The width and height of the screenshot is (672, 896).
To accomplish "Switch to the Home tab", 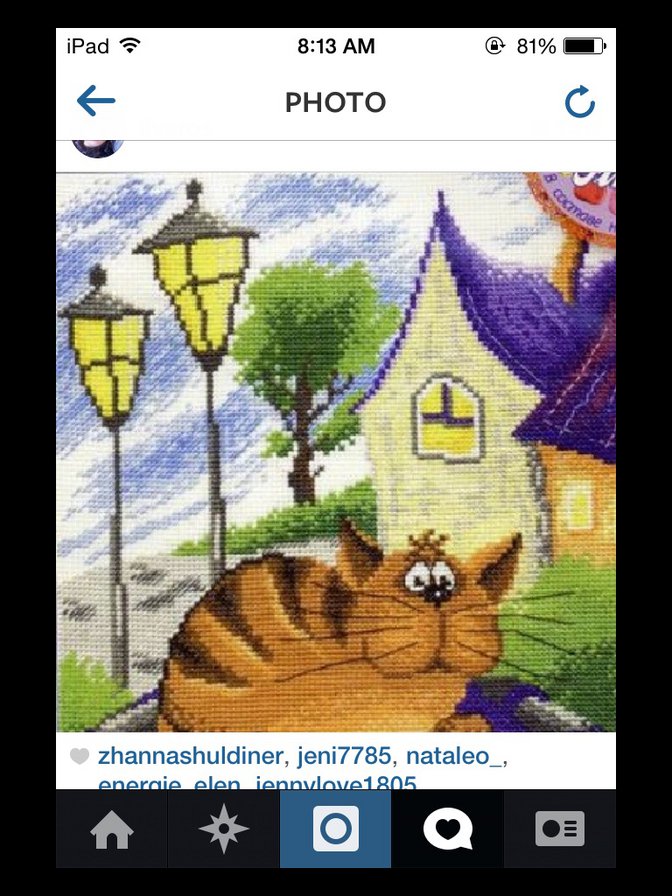I will tap(112, 829).
